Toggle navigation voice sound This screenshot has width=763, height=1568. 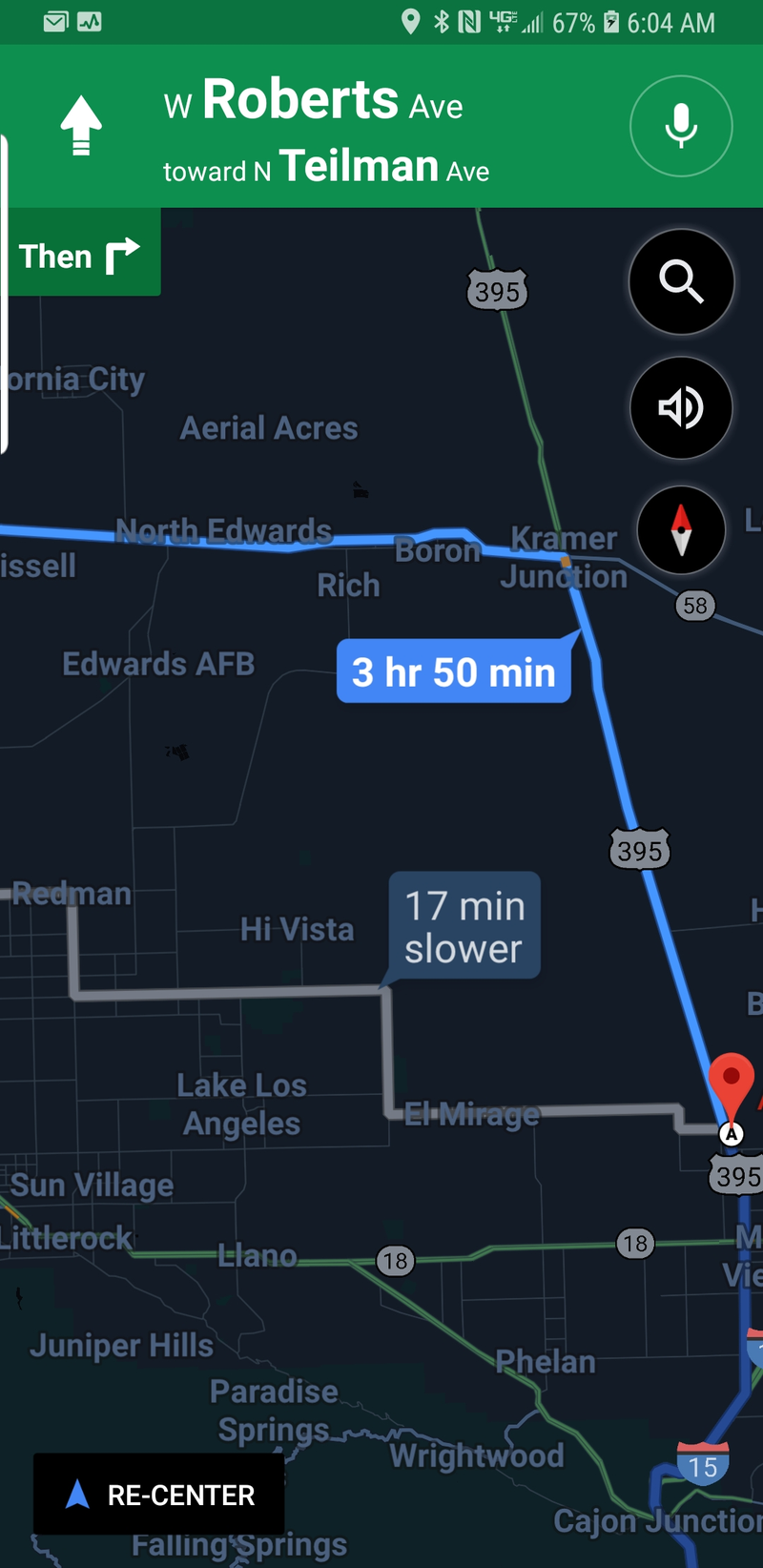click(x=681, y=408)
